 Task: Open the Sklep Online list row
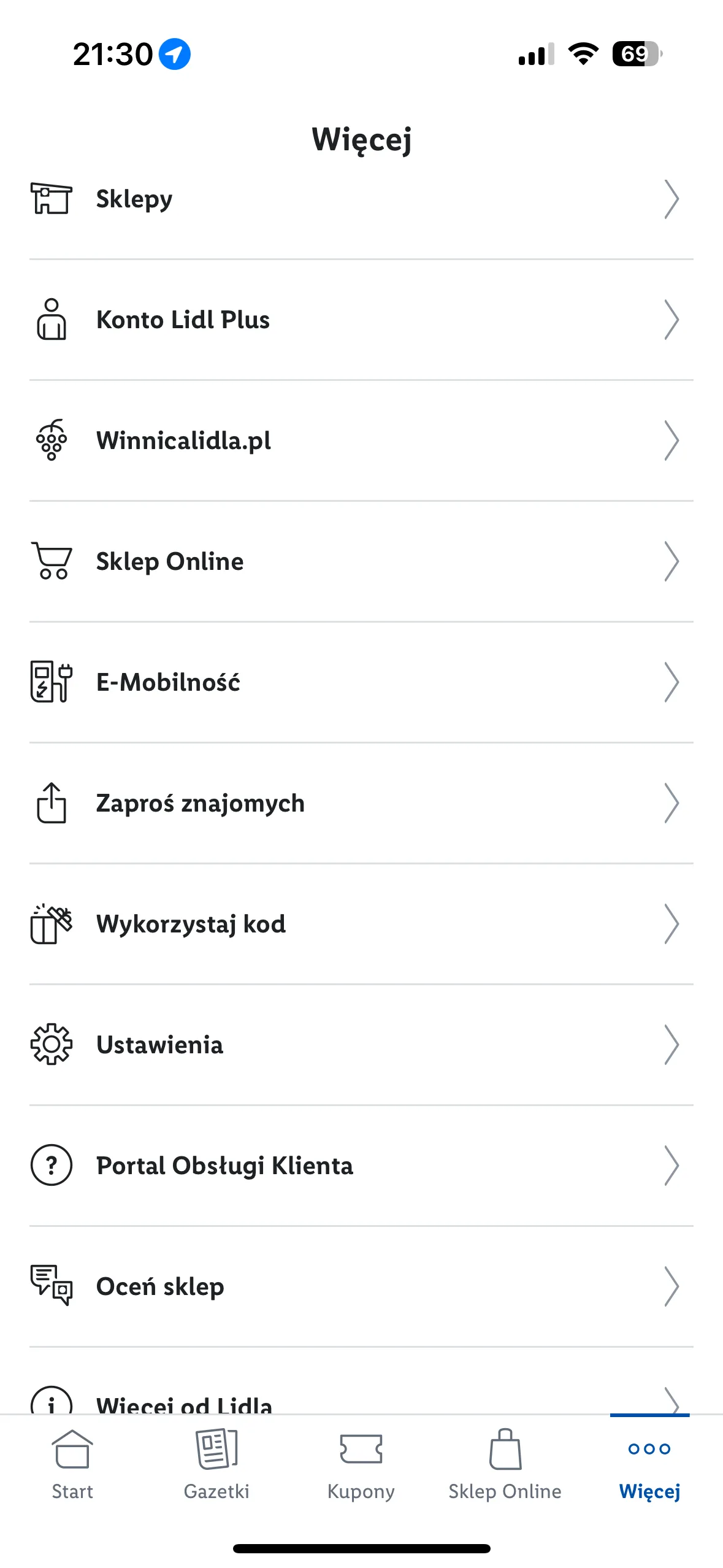tap(361, 561)
